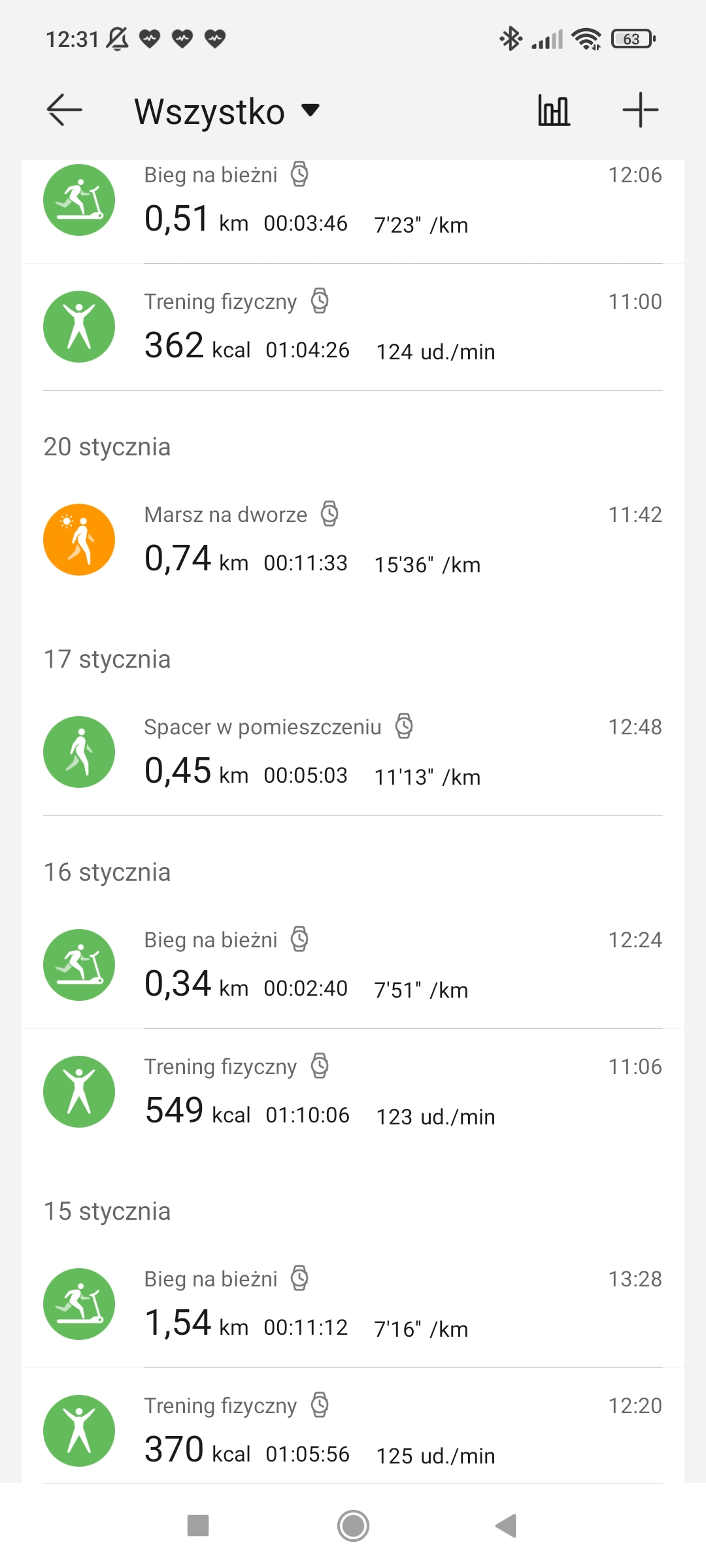Screen dimensions: 706x1568
Task: Add a new workout with the plus button
Action: [641, 110]
